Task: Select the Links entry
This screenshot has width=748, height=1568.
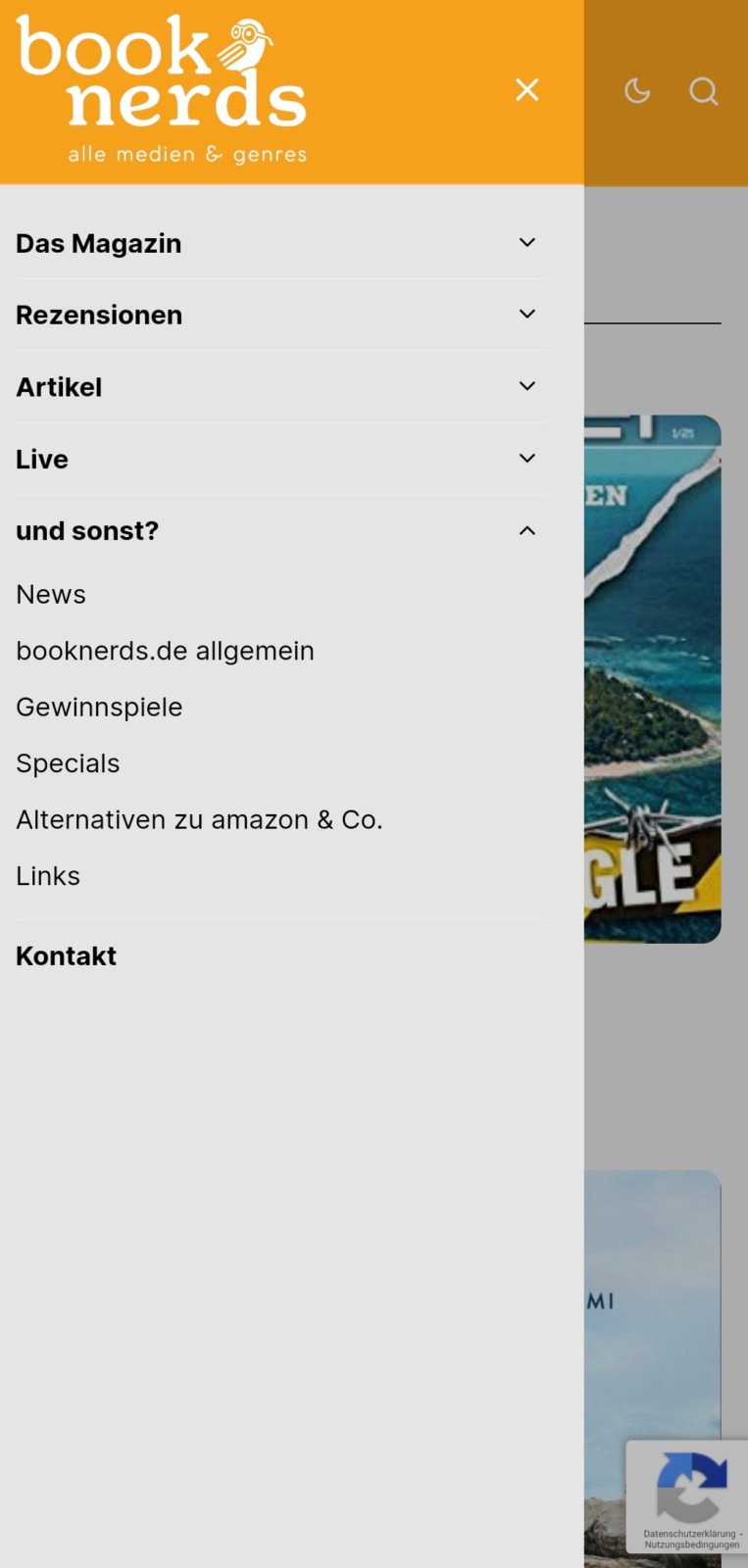Action: 48,876
